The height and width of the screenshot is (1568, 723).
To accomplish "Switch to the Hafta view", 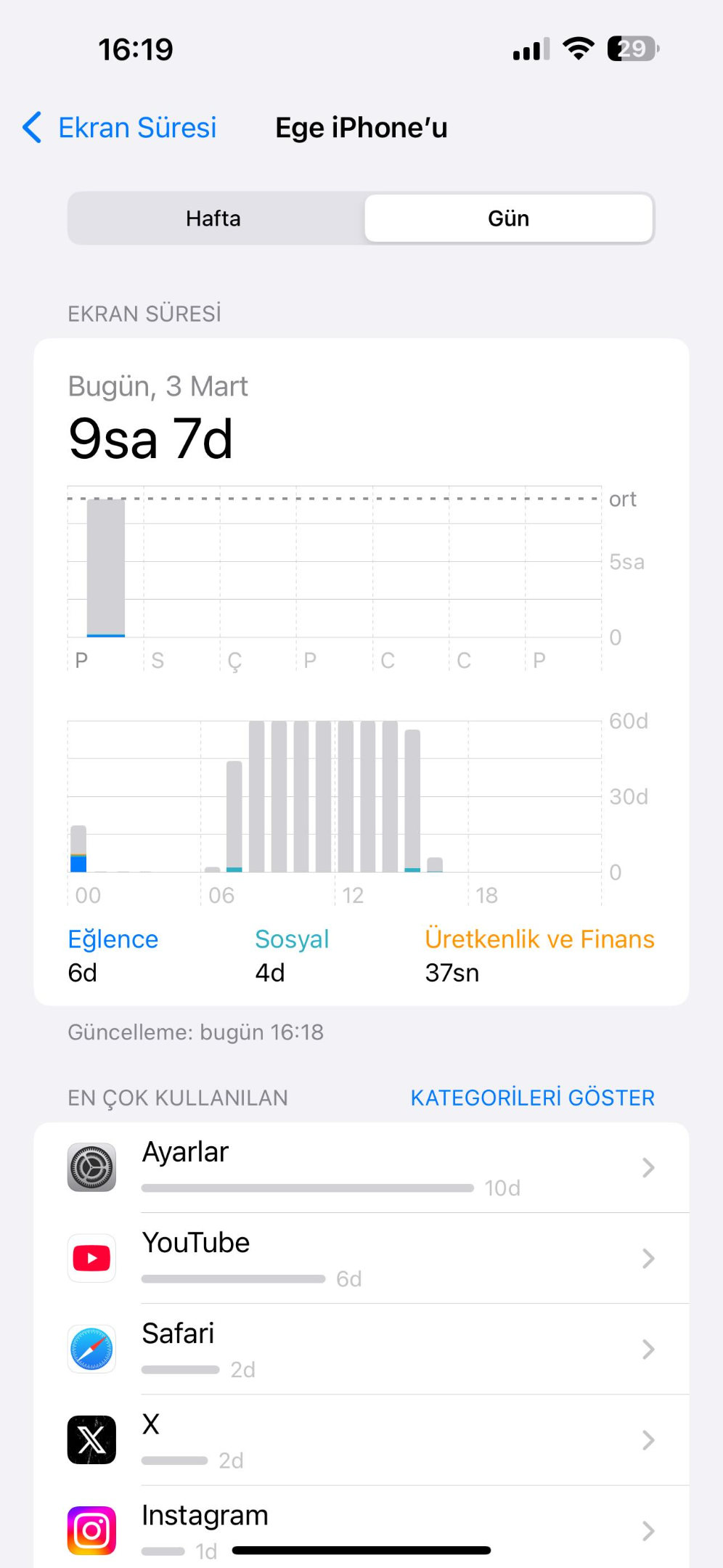I will point(213,219).
